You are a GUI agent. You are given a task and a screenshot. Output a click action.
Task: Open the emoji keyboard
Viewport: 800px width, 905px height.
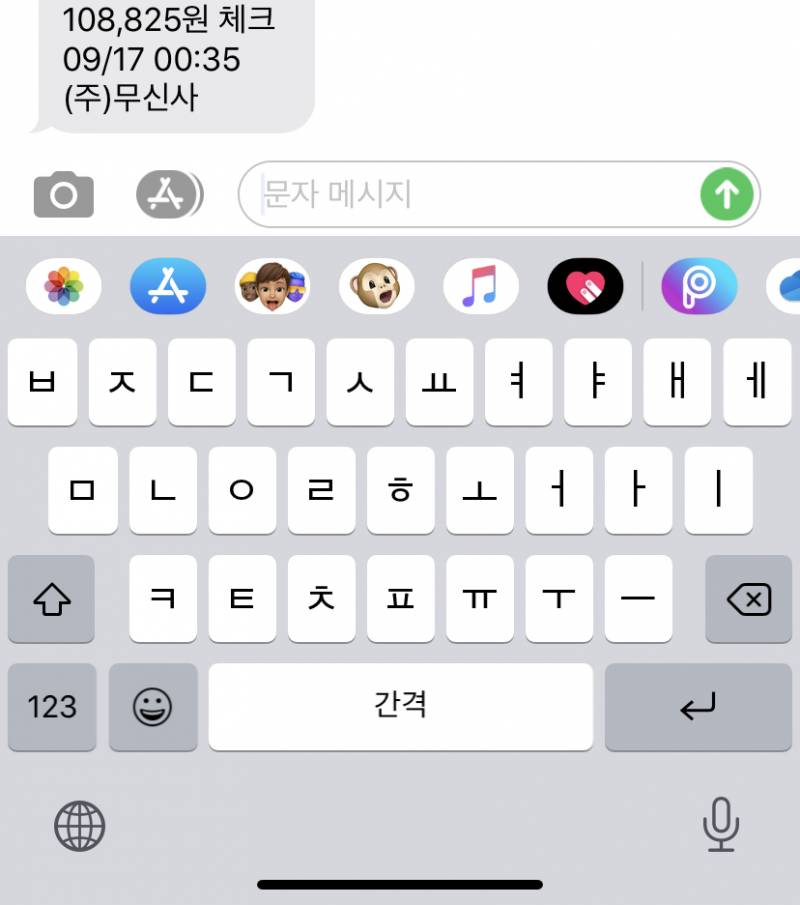[x=153, y=707]
